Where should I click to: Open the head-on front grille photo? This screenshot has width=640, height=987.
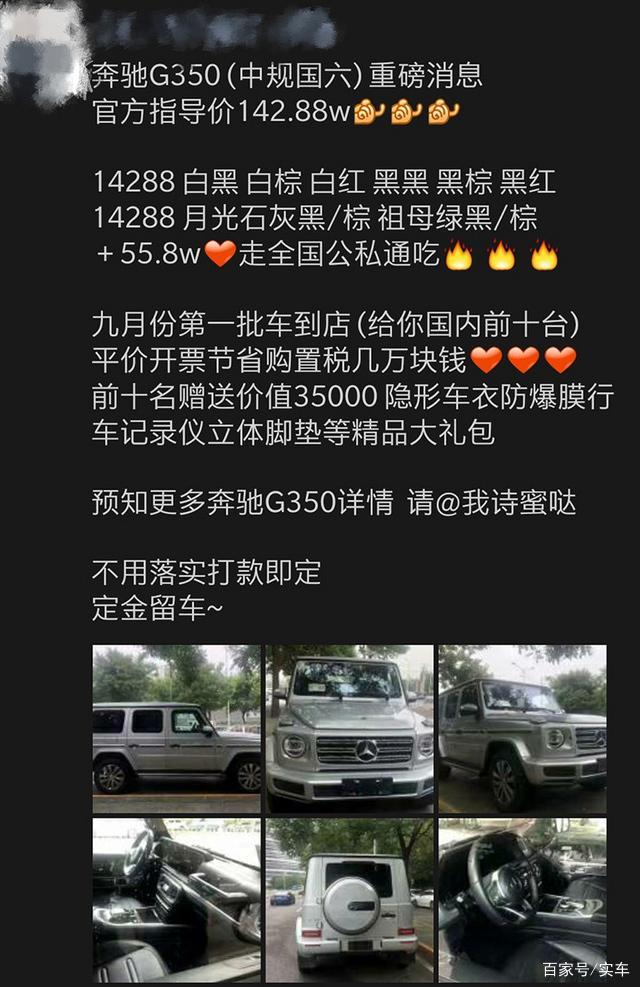[x=349, y=728]
